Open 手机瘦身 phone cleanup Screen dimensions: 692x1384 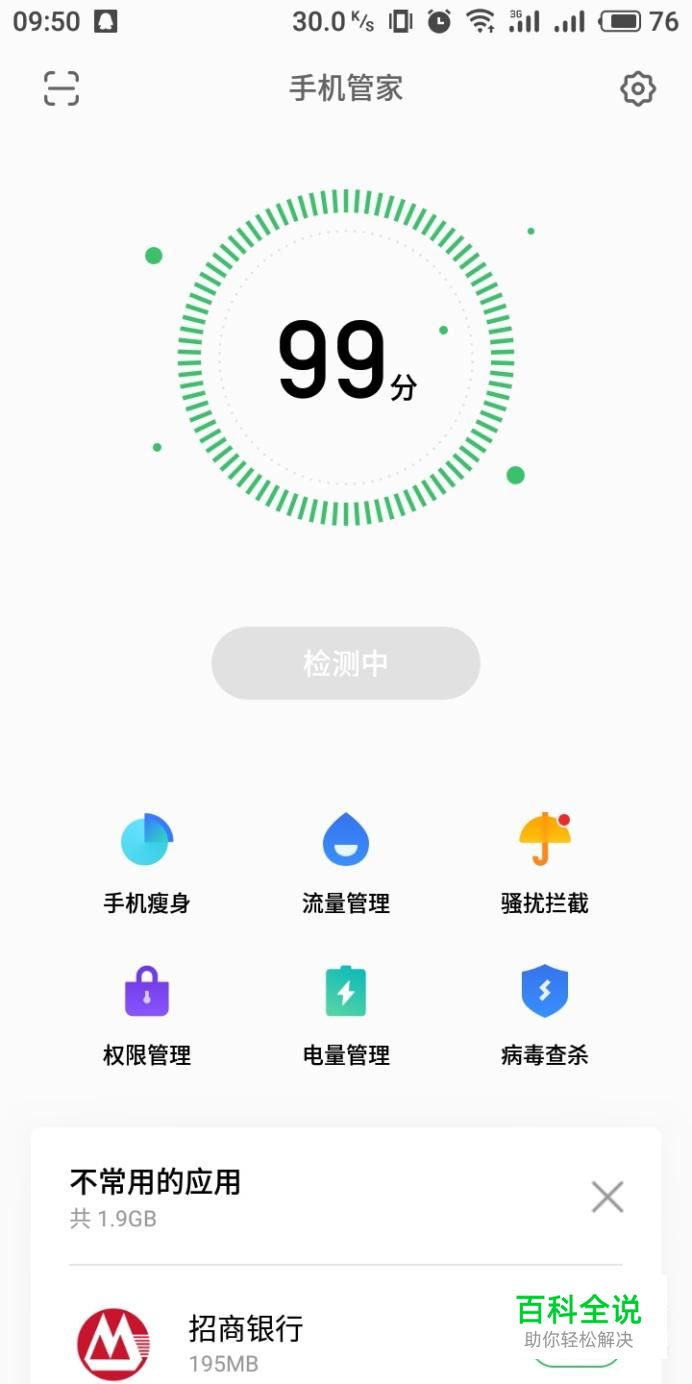click(147, 861)
